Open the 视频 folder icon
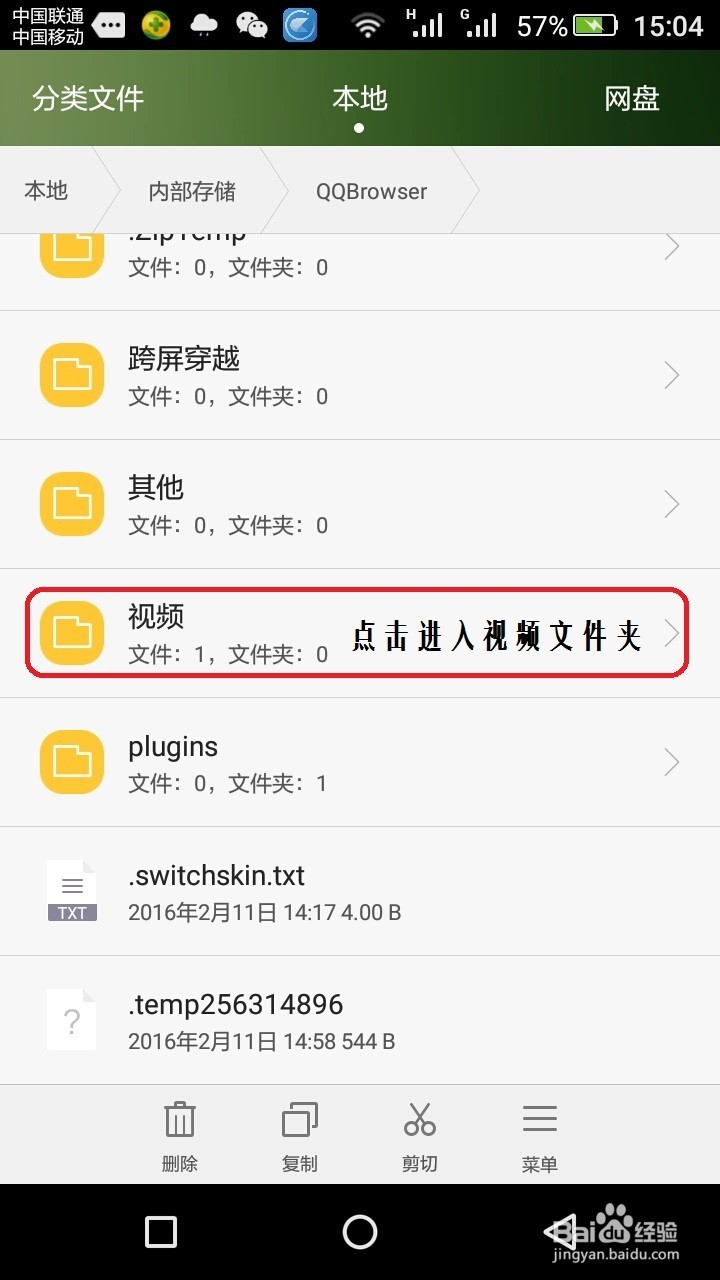The image size is (720, 1280). 71,632
